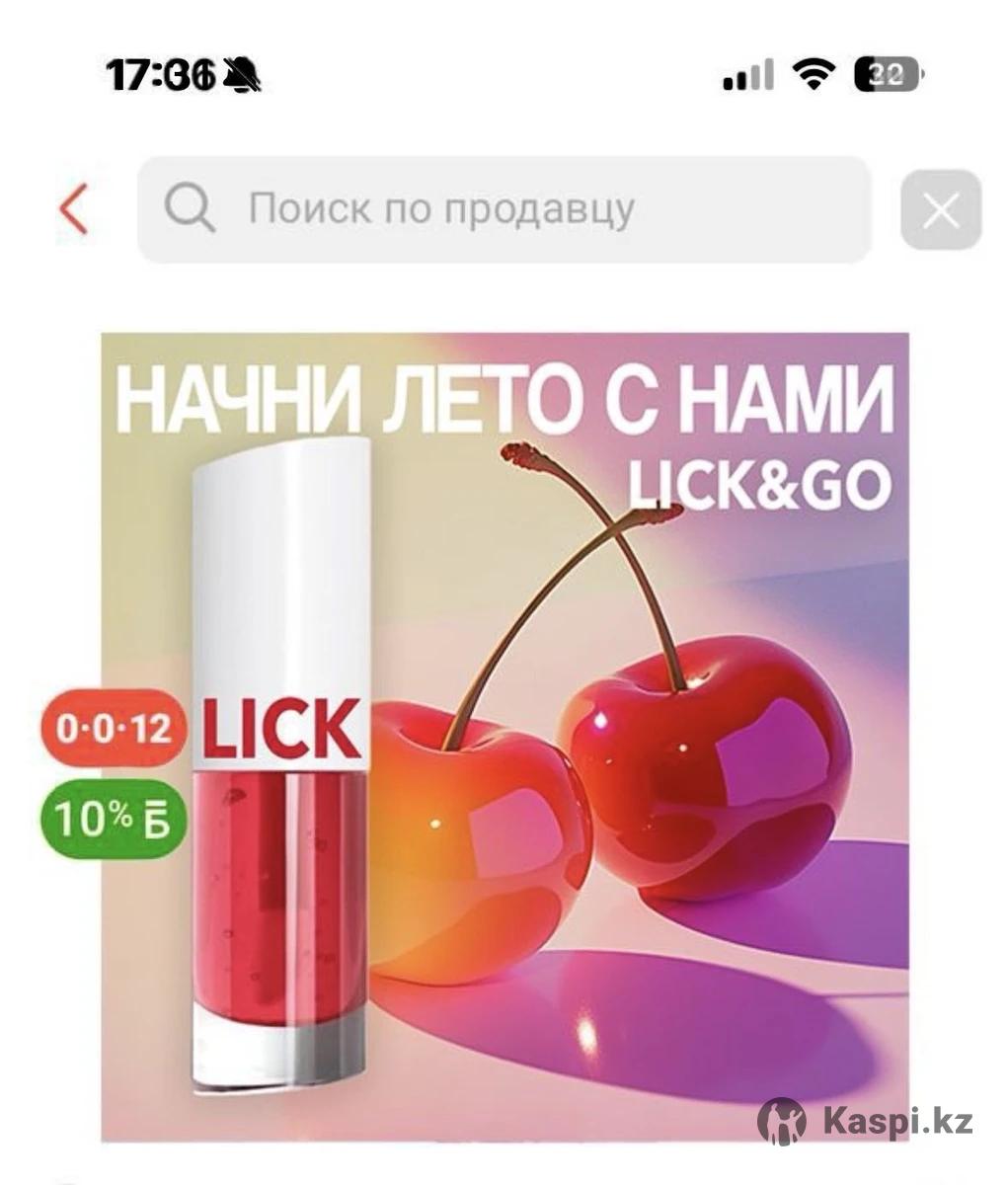Tap the seller search field
This screenshot has width=1008, height=1185.
point(504,209)
